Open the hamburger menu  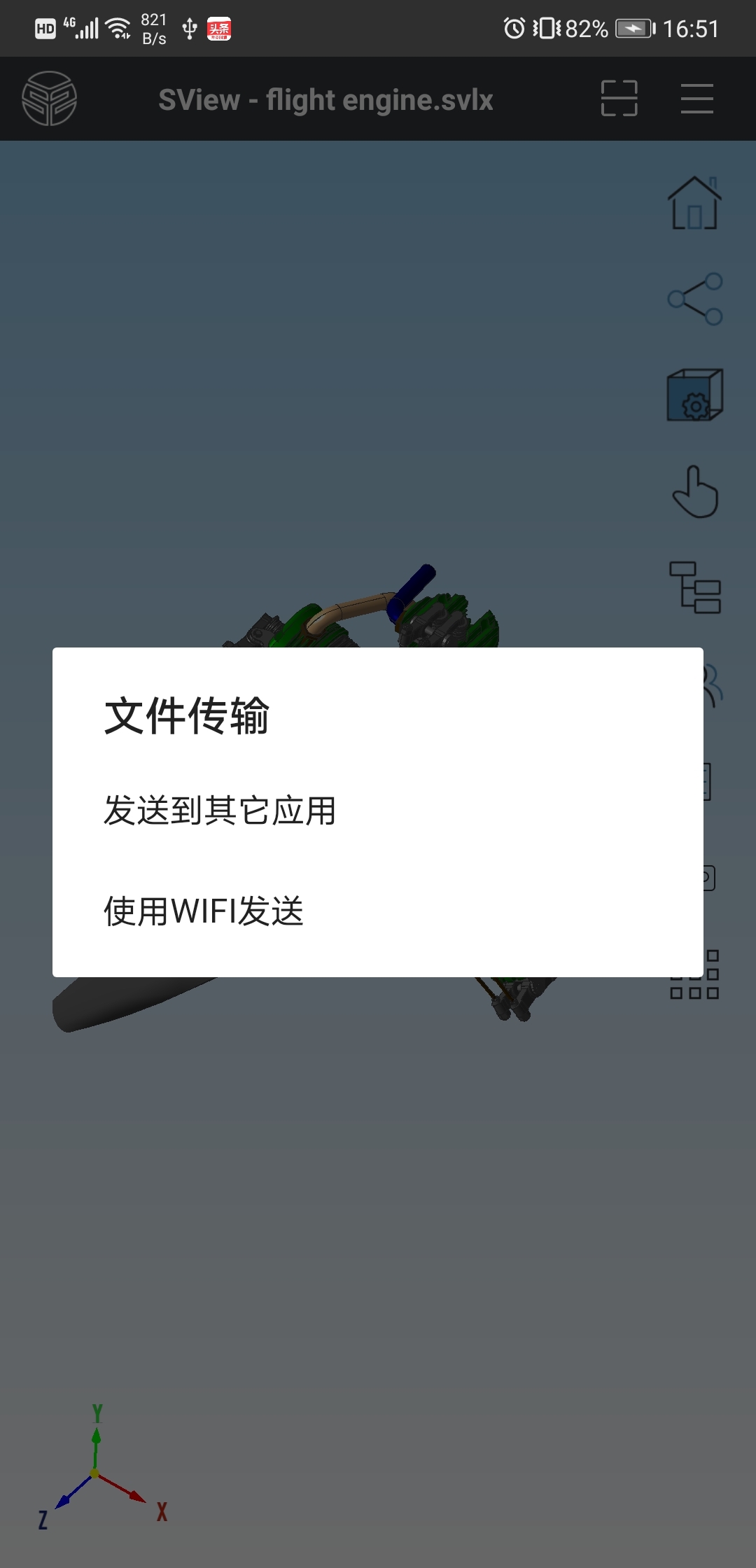[696, 99]
